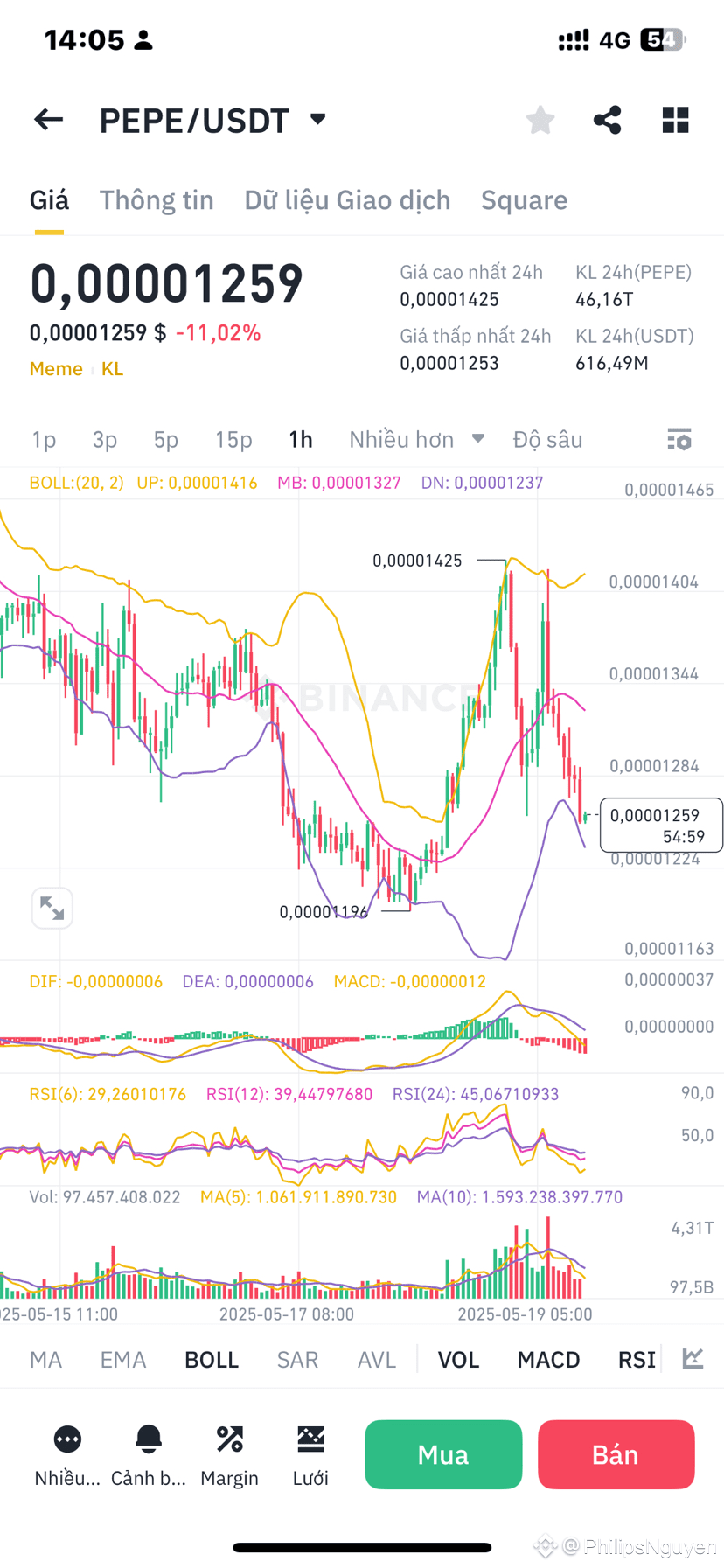Tap the Mua buy button
724x1568 pixels.
[443, 1454]
